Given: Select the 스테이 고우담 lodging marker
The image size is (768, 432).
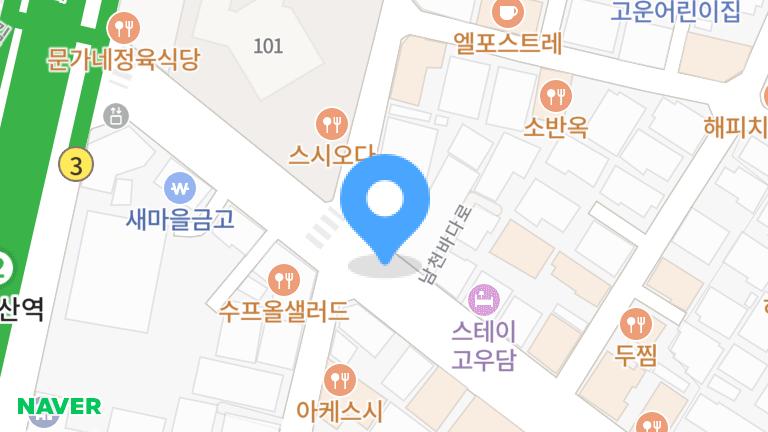Looking at the screenshot, I should click(484, 298).
